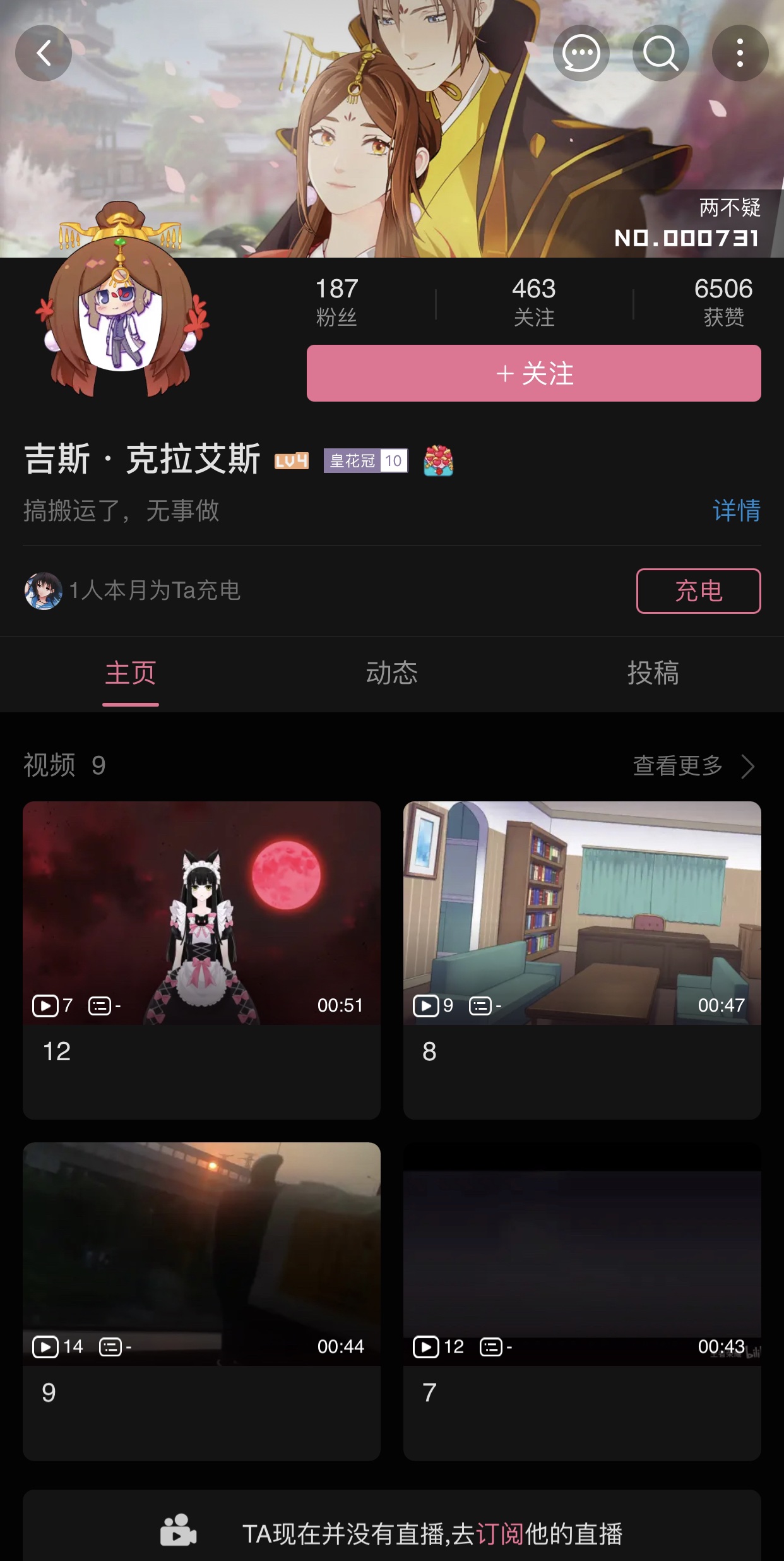784x1561 pixels.
Task: Open the three-dot overflow menu
Action: pyautogui.click(x=740, y=53)
